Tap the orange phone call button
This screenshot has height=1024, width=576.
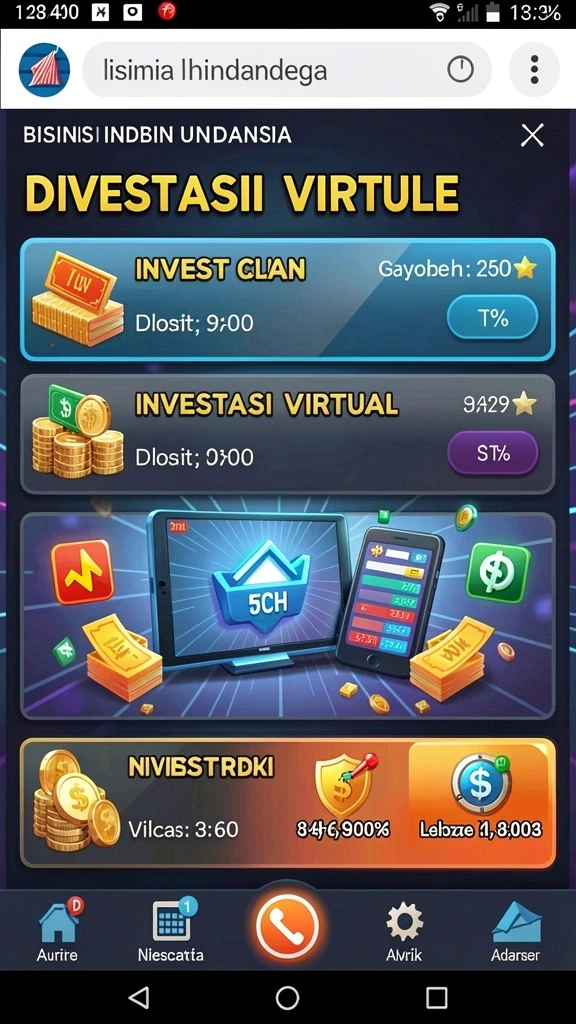288,926
